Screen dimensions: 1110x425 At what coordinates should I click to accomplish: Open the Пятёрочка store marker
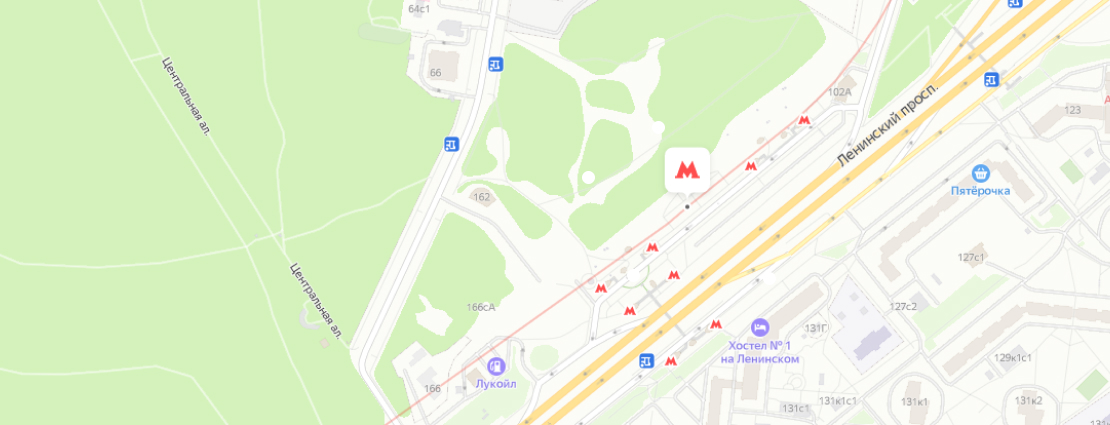pos(980,173)
